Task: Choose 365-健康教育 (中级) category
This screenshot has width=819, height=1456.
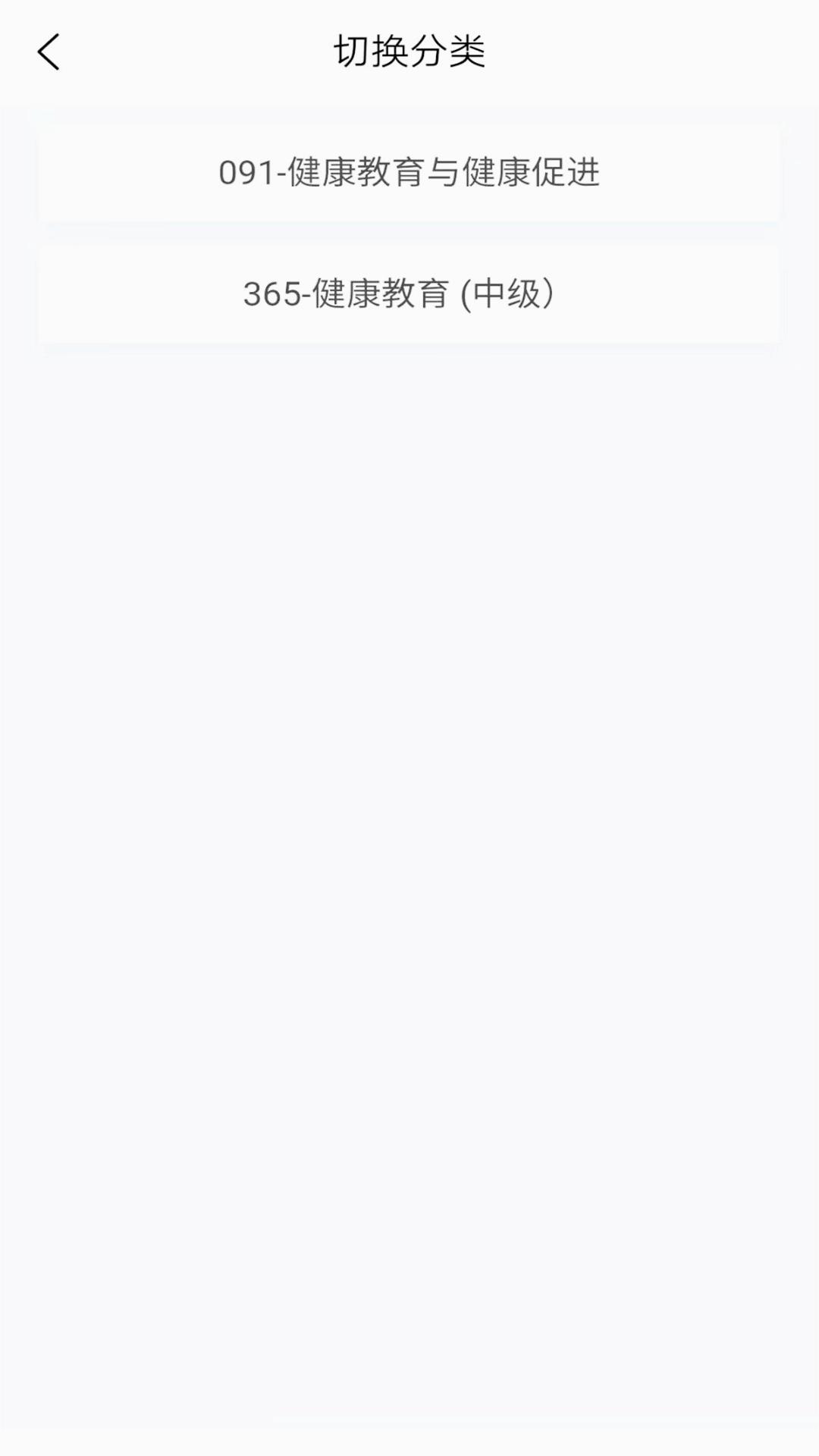Action: click(x=409, y=294)
